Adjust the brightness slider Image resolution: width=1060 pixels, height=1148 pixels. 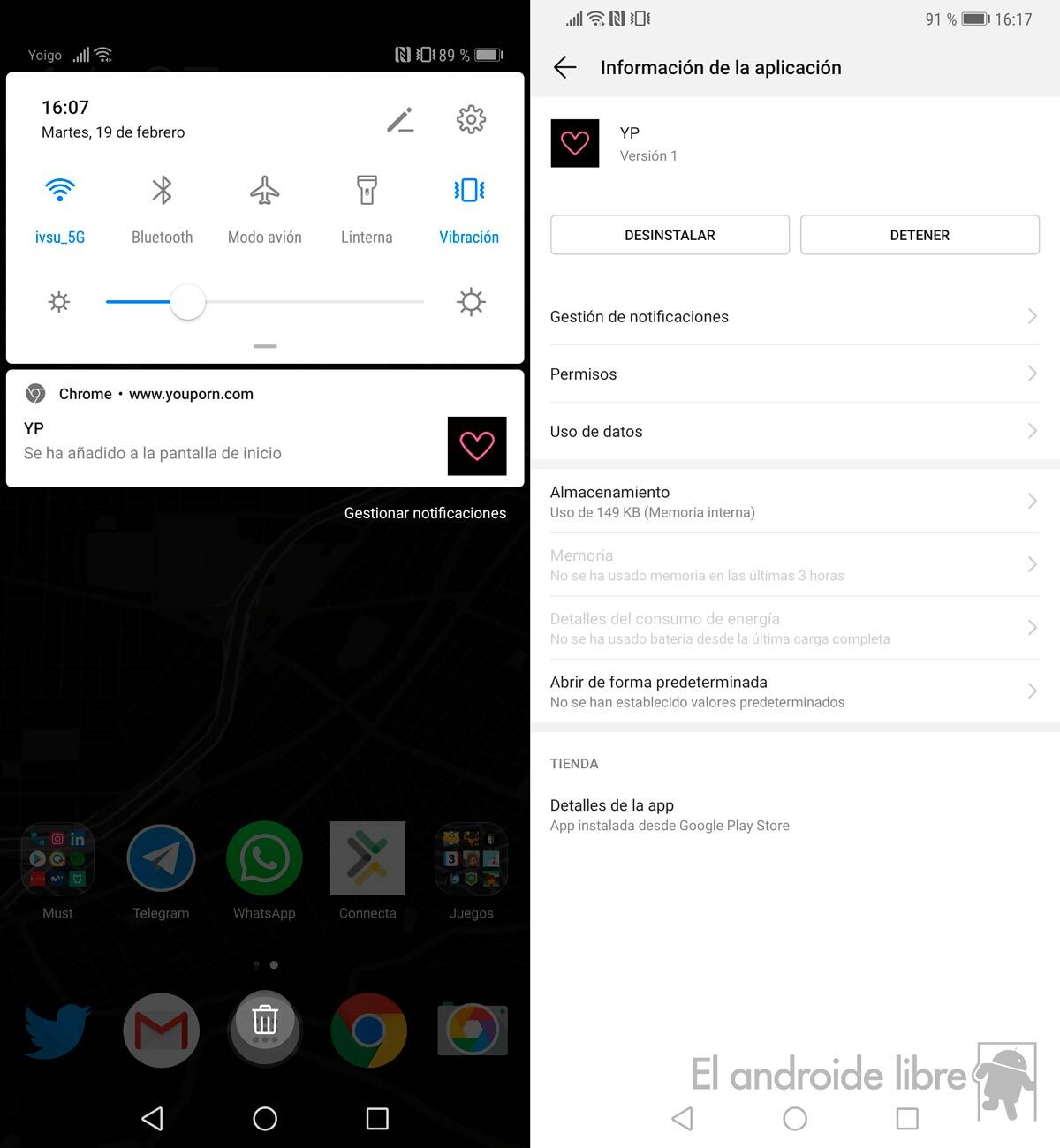(x=188, y=302)
